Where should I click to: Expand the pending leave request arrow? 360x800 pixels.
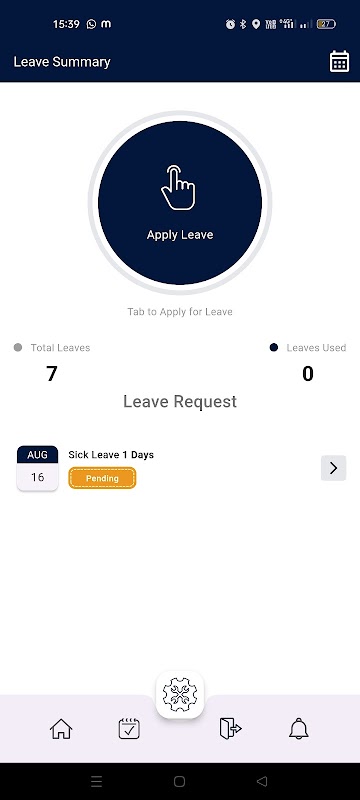[x=333, y=468]
